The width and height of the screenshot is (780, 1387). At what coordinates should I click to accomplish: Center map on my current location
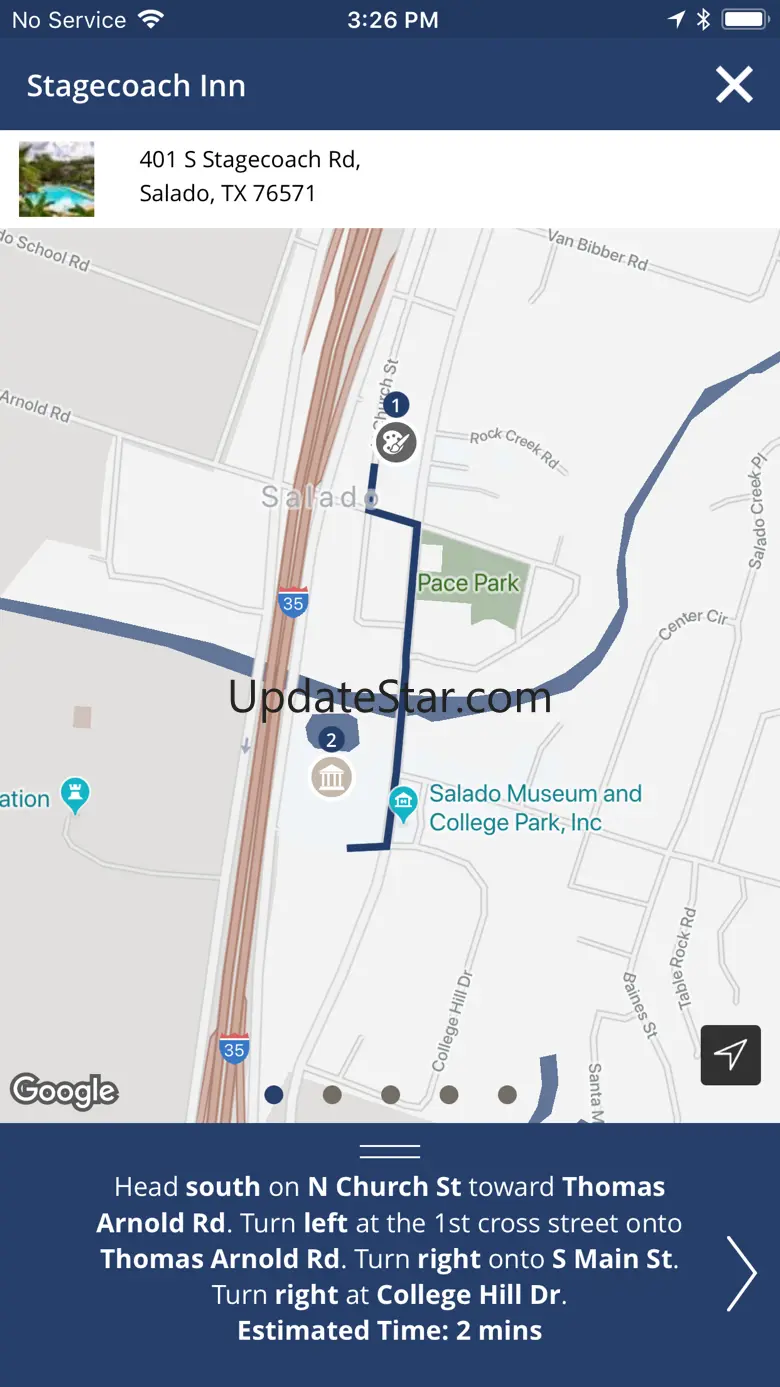[x=731, y=1055]
